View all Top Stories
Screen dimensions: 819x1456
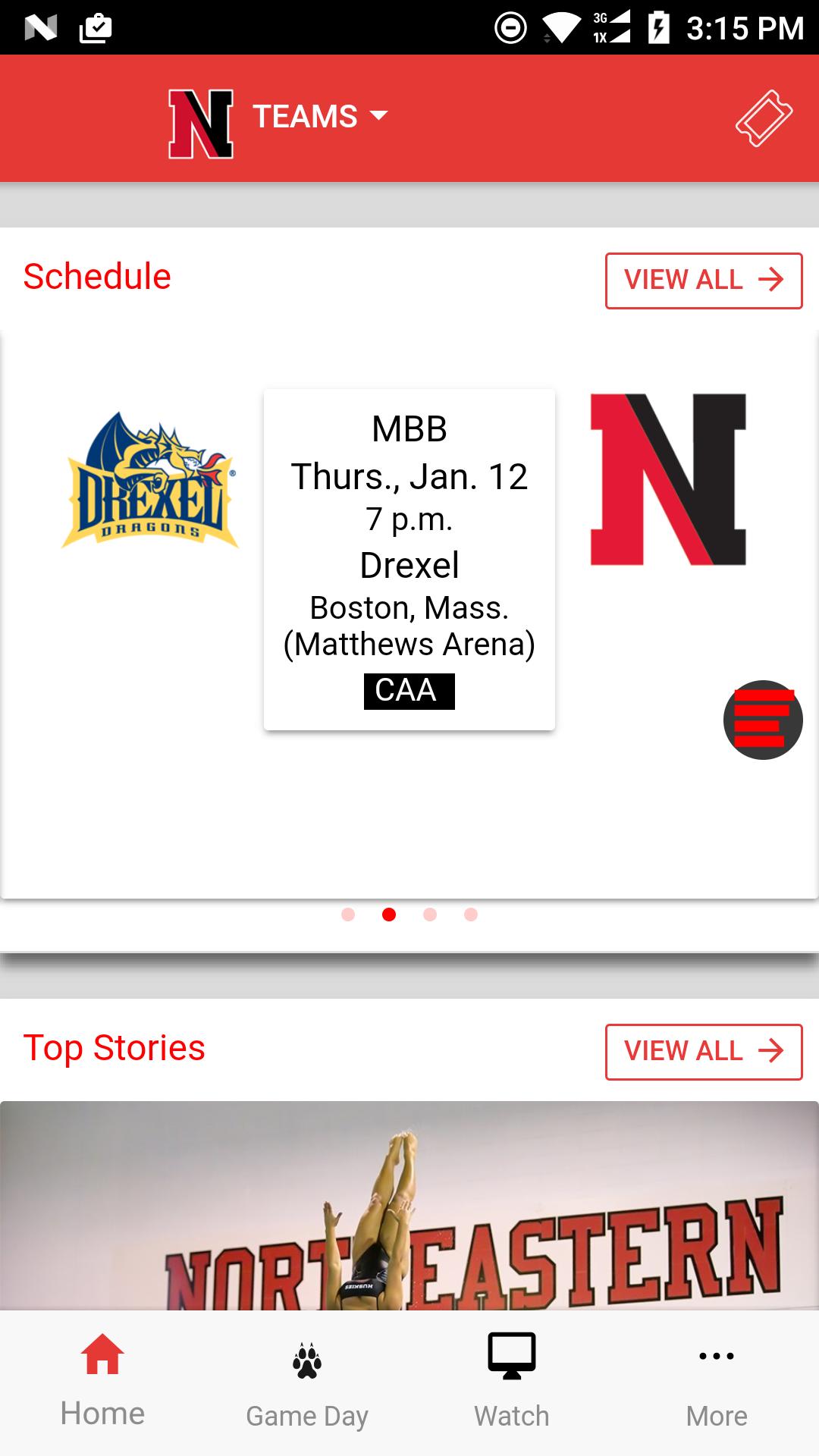tap(703, 1052)
